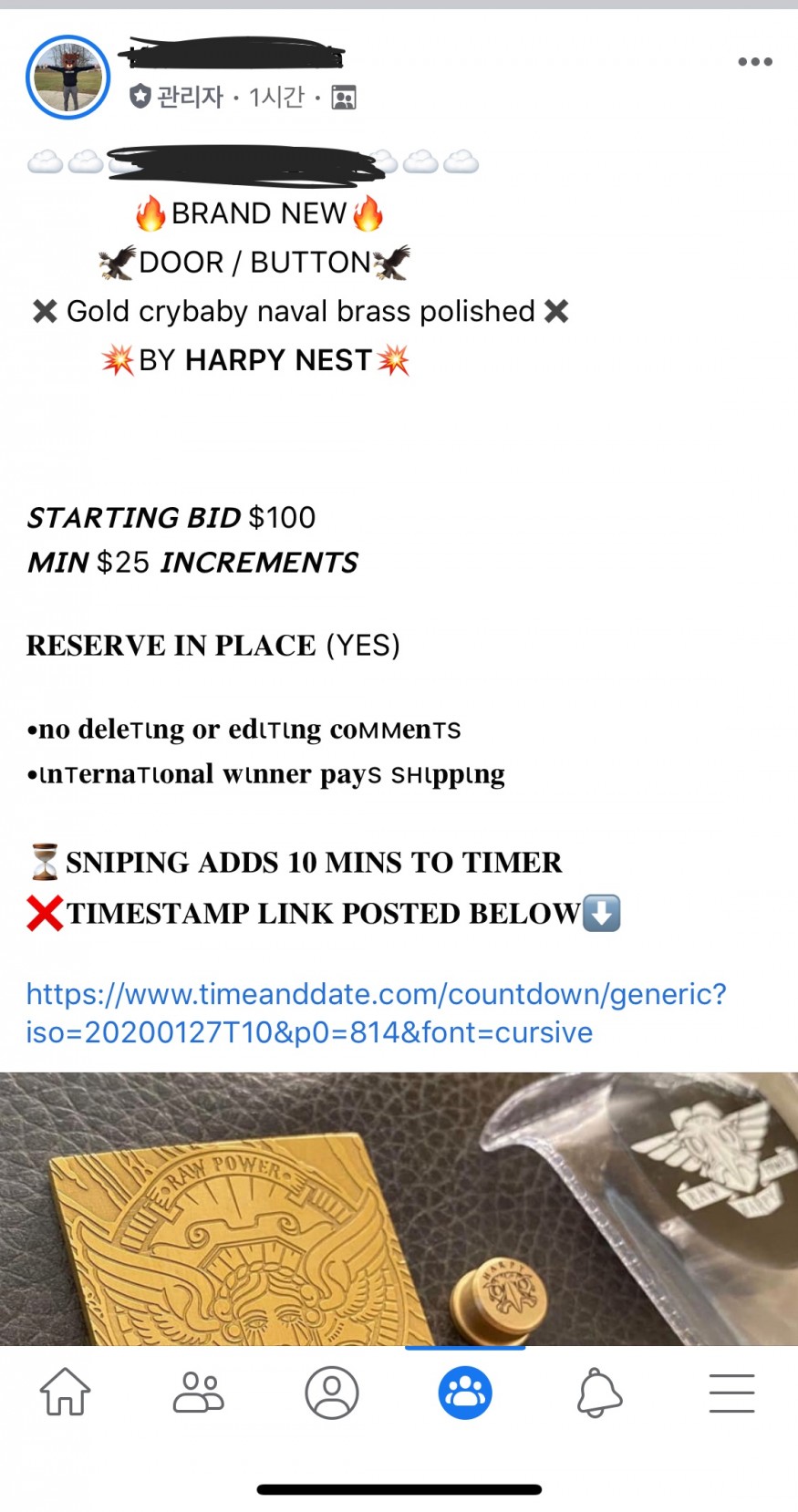The width and height of the screenshot is (798, 1512).
Task: Open the notifications bell
Action: click(599, 1393)
